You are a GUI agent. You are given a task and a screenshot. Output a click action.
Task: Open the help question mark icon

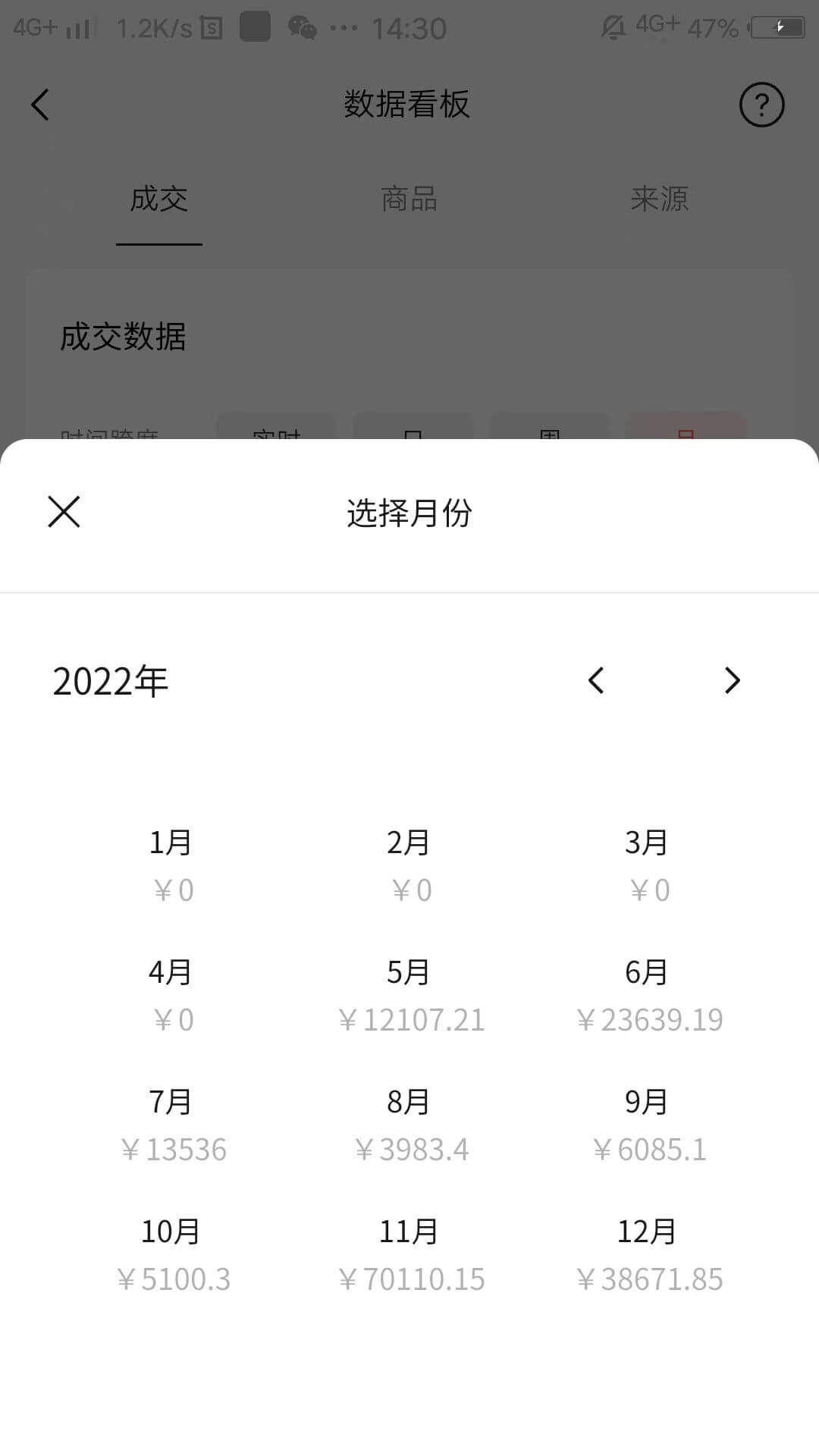pyautogui.click(x=762, y=105)
